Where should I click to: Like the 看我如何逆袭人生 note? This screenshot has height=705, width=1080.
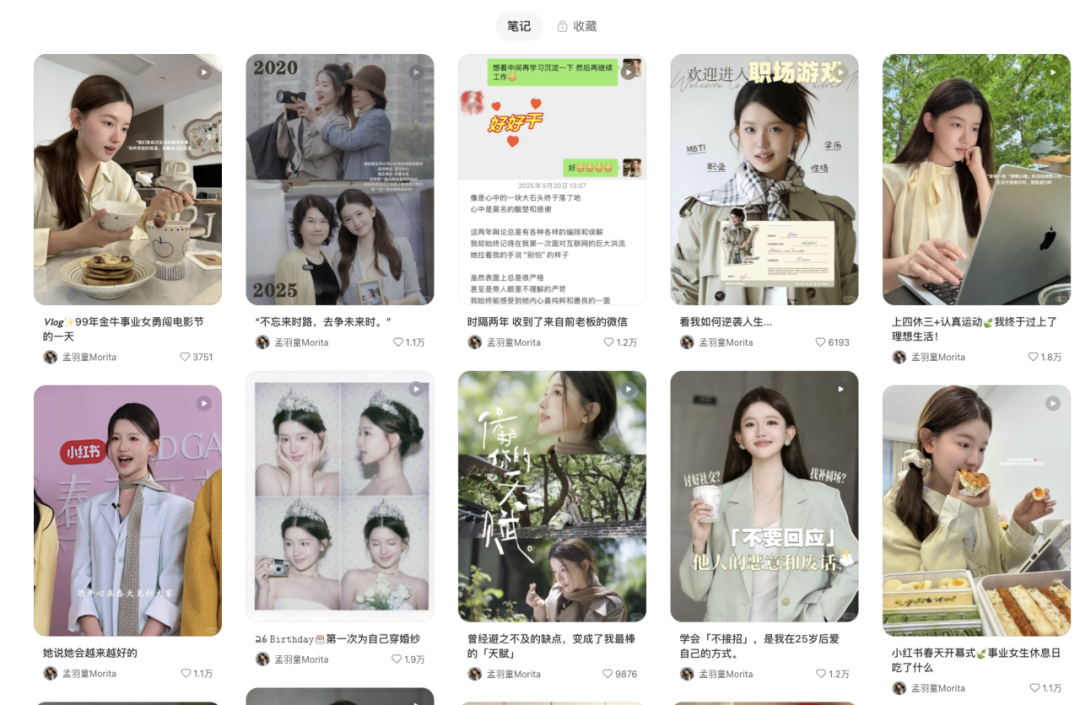[821, 342]
